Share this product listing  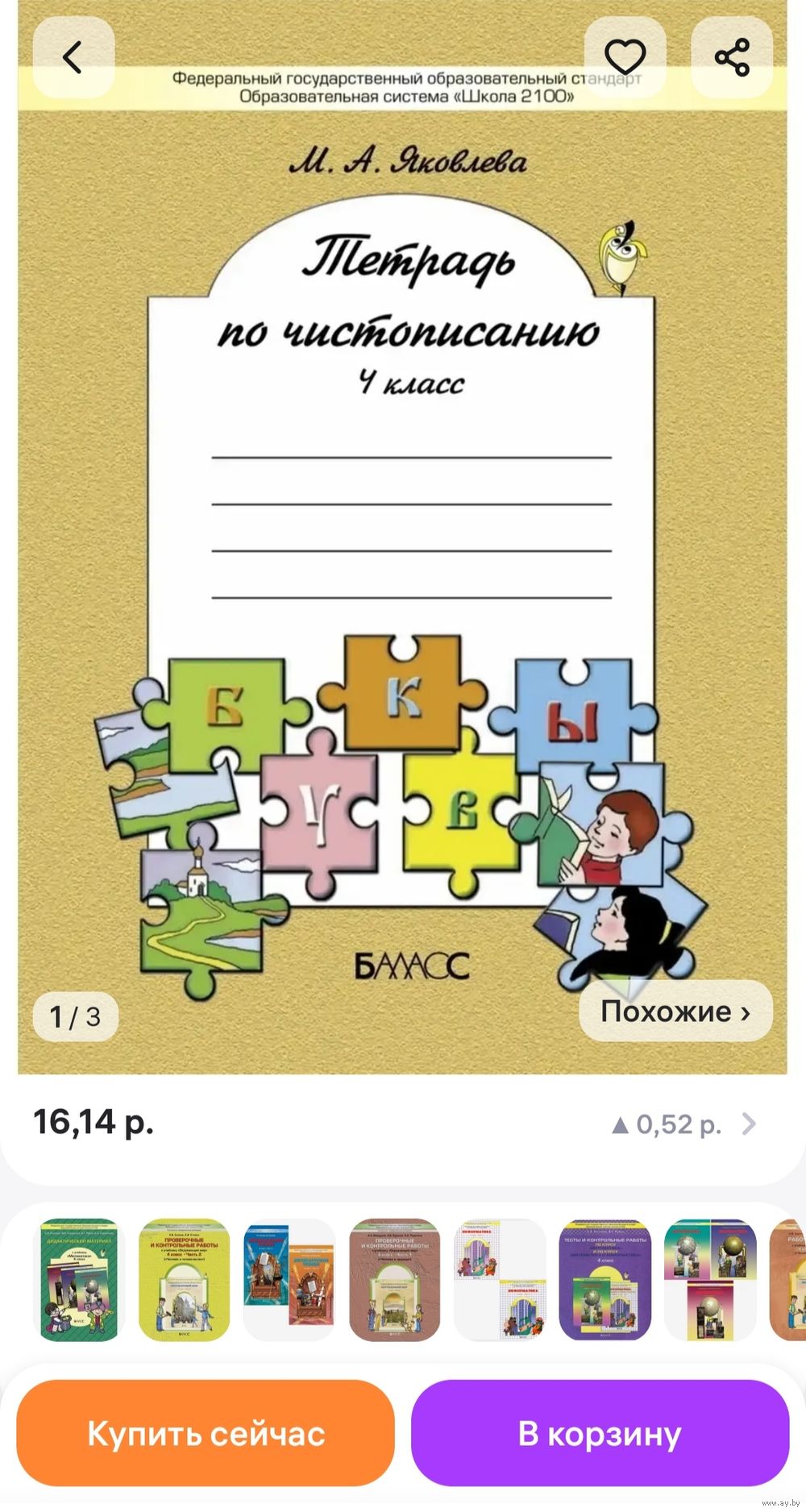pyautogui.click(x=732, y=58)
